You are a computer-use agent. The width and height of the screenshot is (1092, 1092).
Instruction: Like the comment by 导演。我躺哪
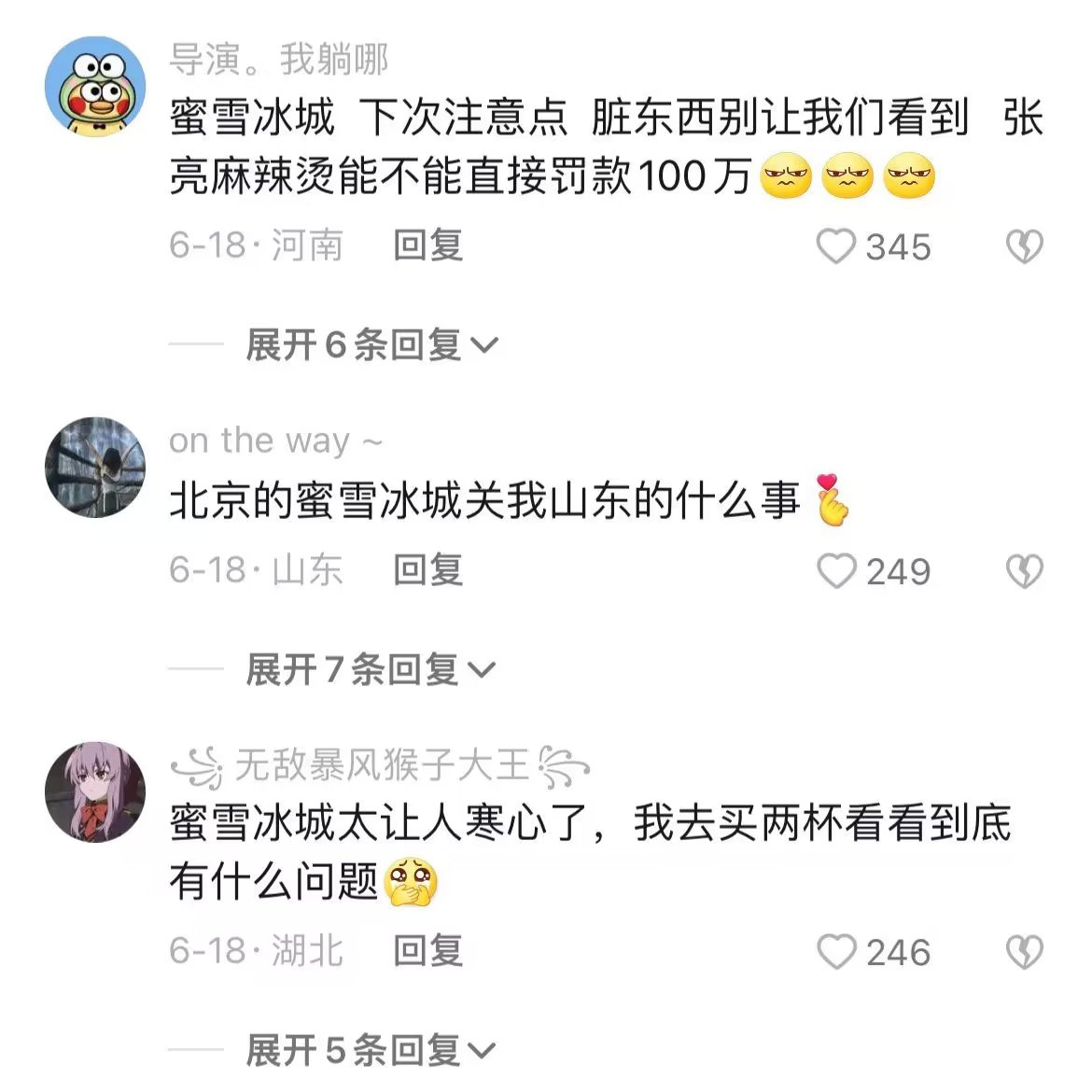pyautogui.click(x=836, y=247)
